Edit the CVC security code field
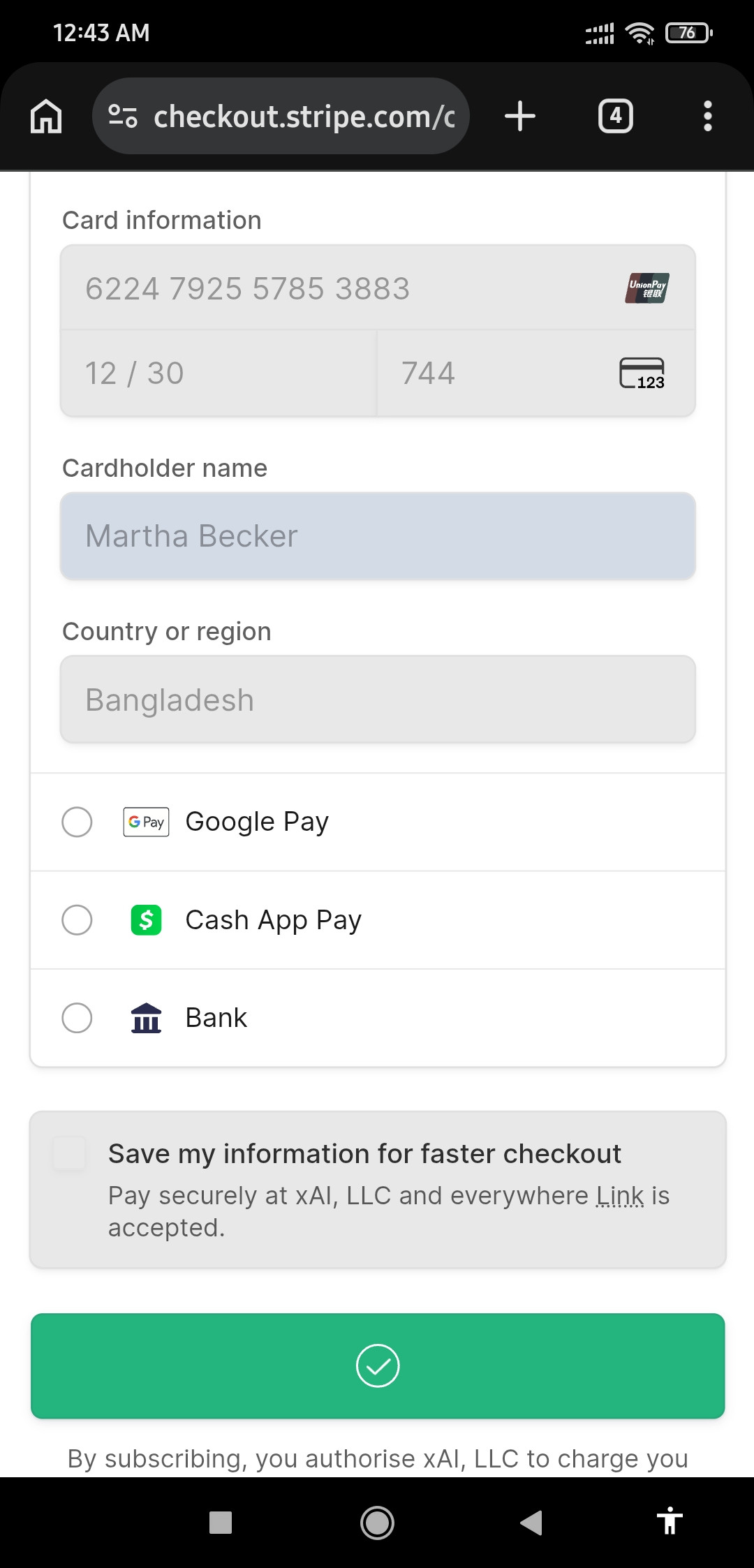The height and width of the screenshot is (1568, 754). click(503, 373)
